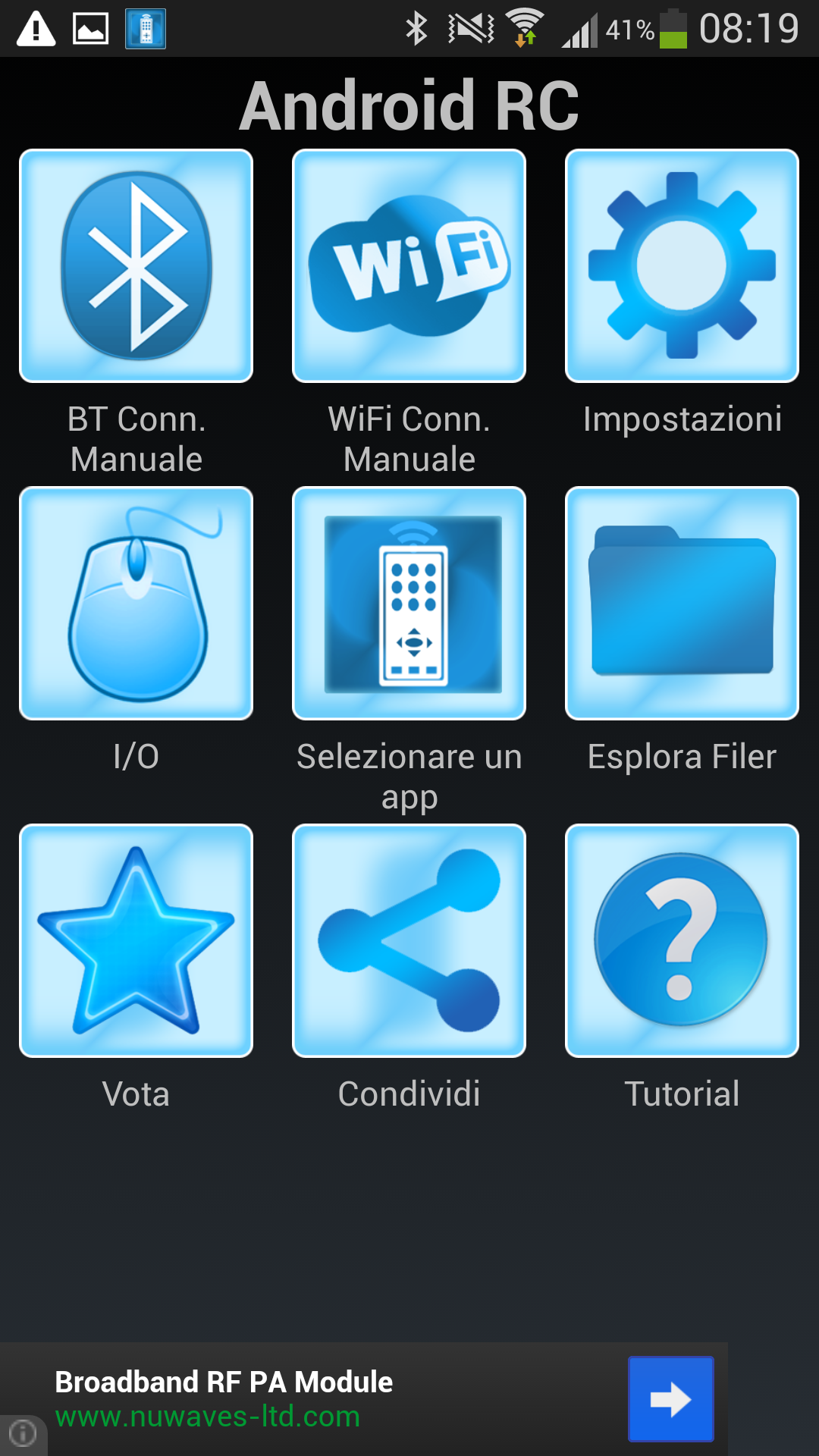This screenshot has height=1456, width=819.
Task: Tap the blue arrow on the ad banner
Action: (671, 1399)
